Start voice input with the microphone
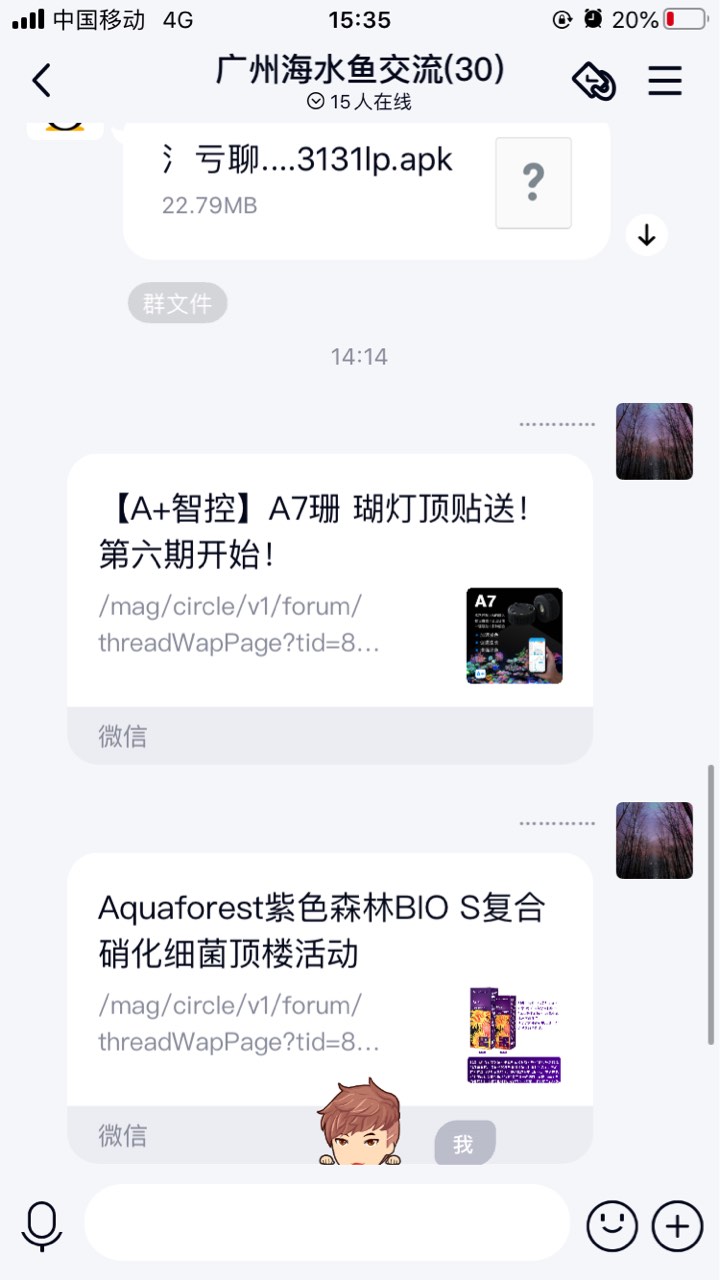This screenshot has height=1280, width=720. click(x=42, y=1225)
